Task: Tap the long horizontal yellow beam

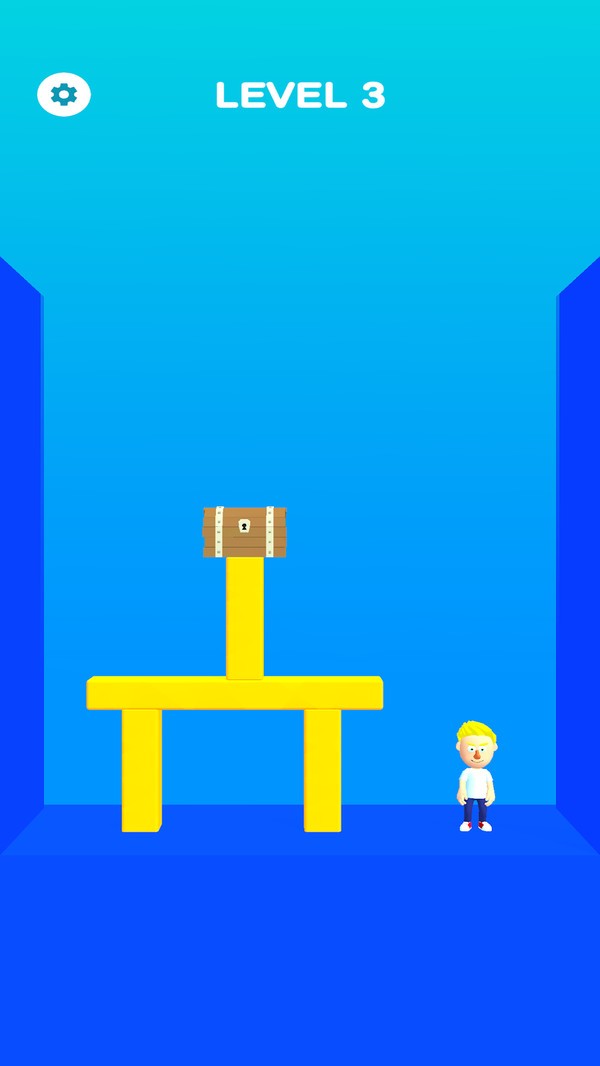Action: pyautogui.click(x=234, y=693)
